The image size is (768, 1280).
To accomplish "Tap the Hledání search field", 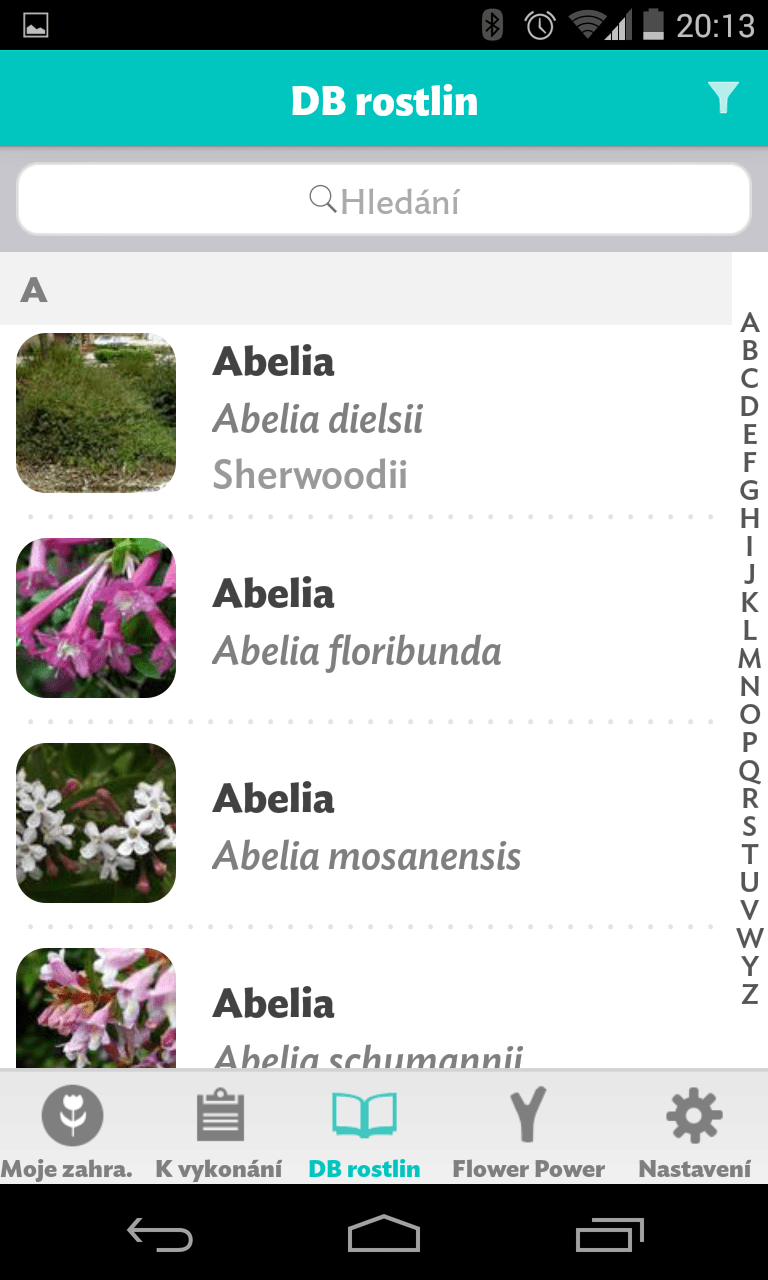I will click(x=384, y=200).
